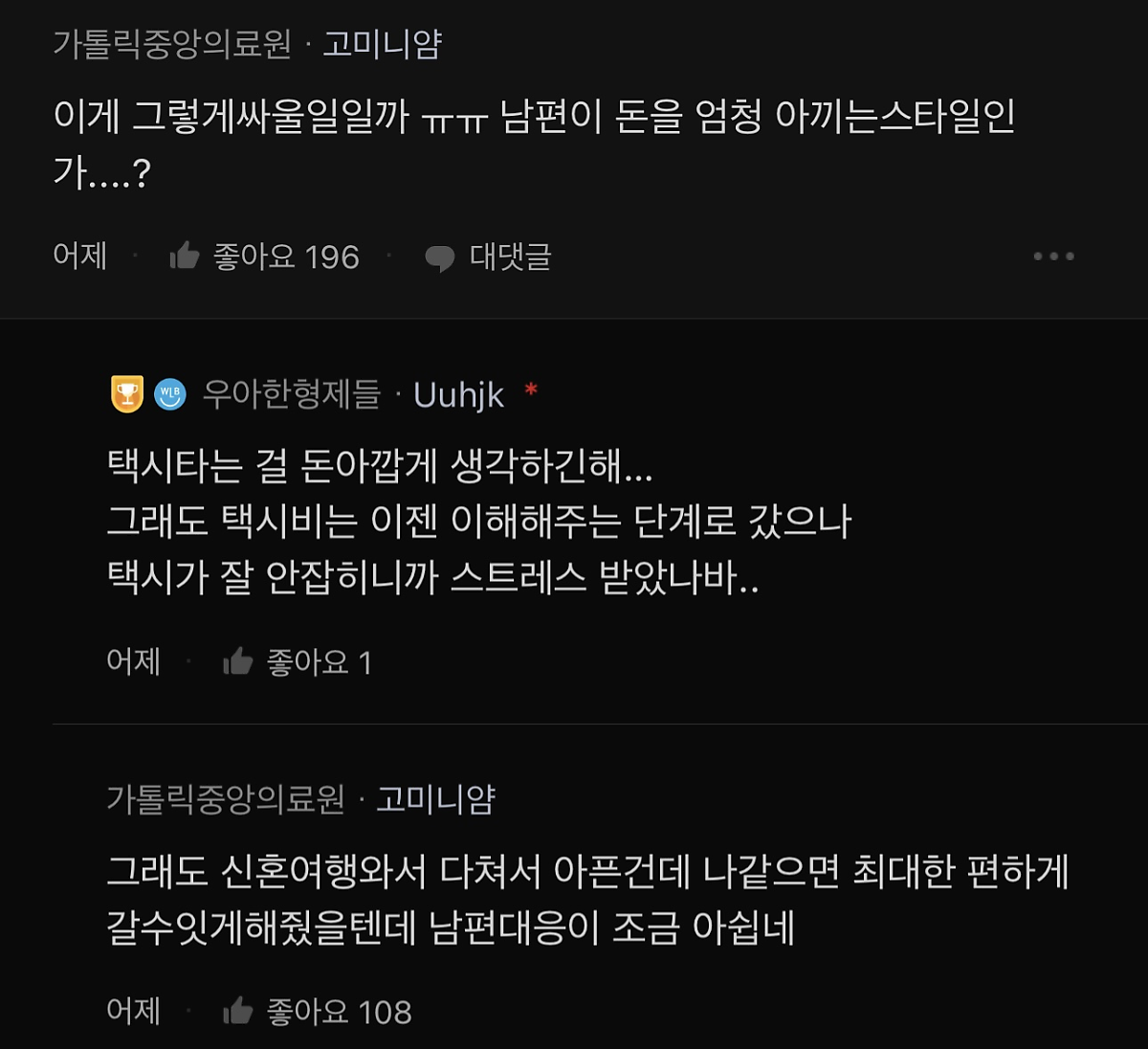Like Uuhjk's reply about taxi fare
This screenshot has height=1049, width=1148.
click(238, 661)
